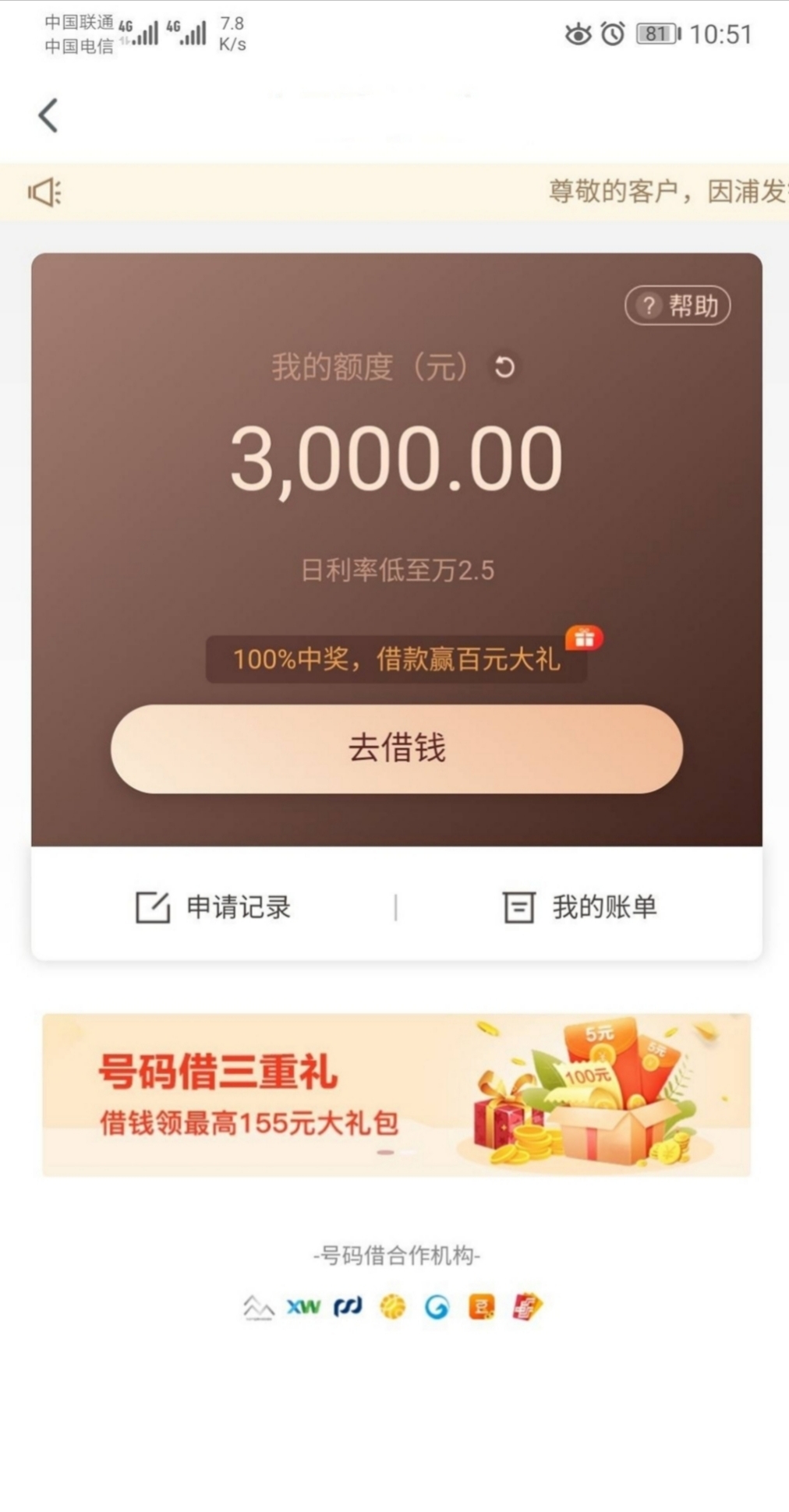Open the 100%中奖 borrowing prize promotion
This screenshot has width=789, height=1512.
(397, 659)
